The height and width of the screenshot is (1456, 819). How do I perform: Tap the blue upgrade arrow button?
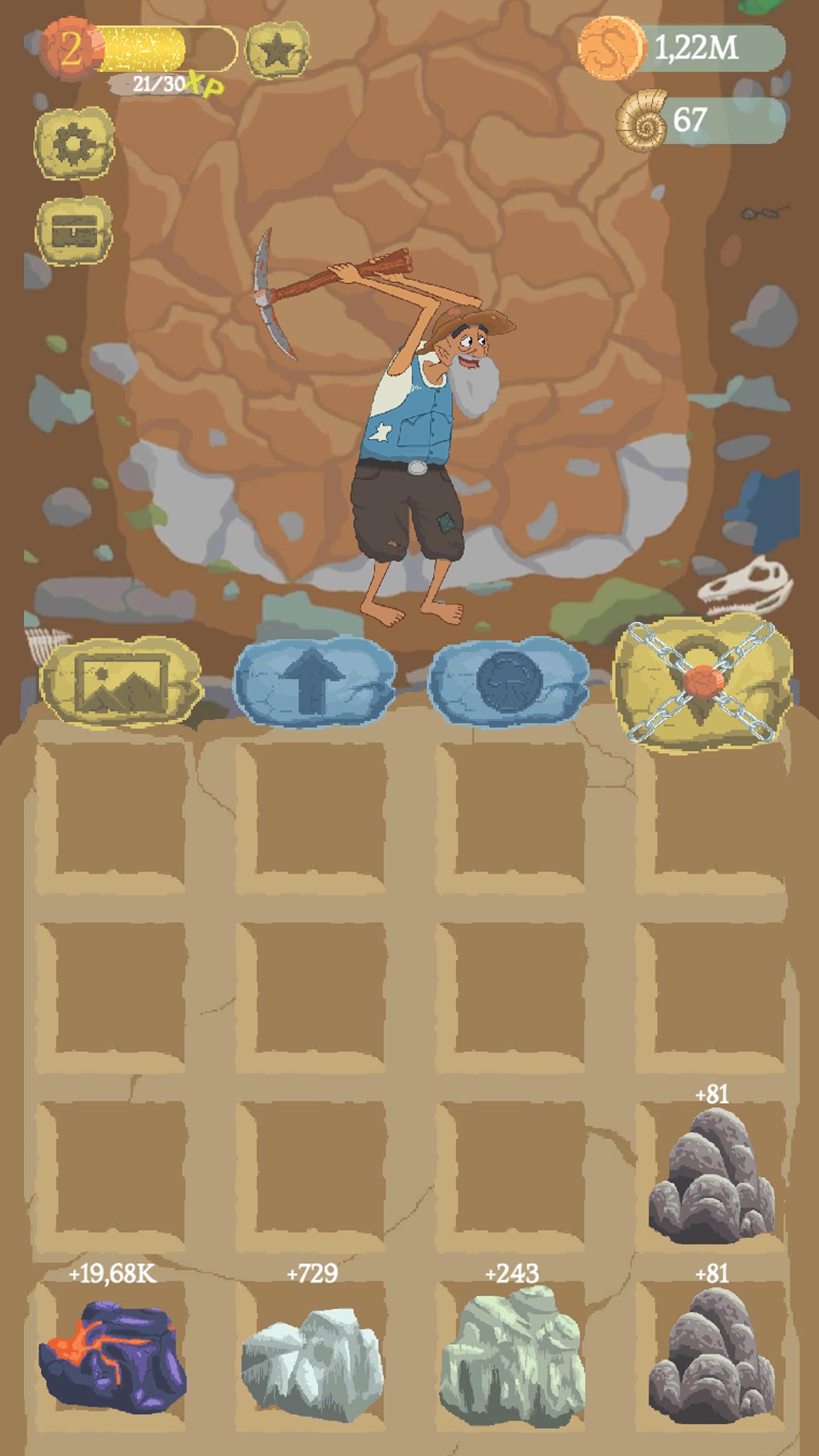pos(315,682)
